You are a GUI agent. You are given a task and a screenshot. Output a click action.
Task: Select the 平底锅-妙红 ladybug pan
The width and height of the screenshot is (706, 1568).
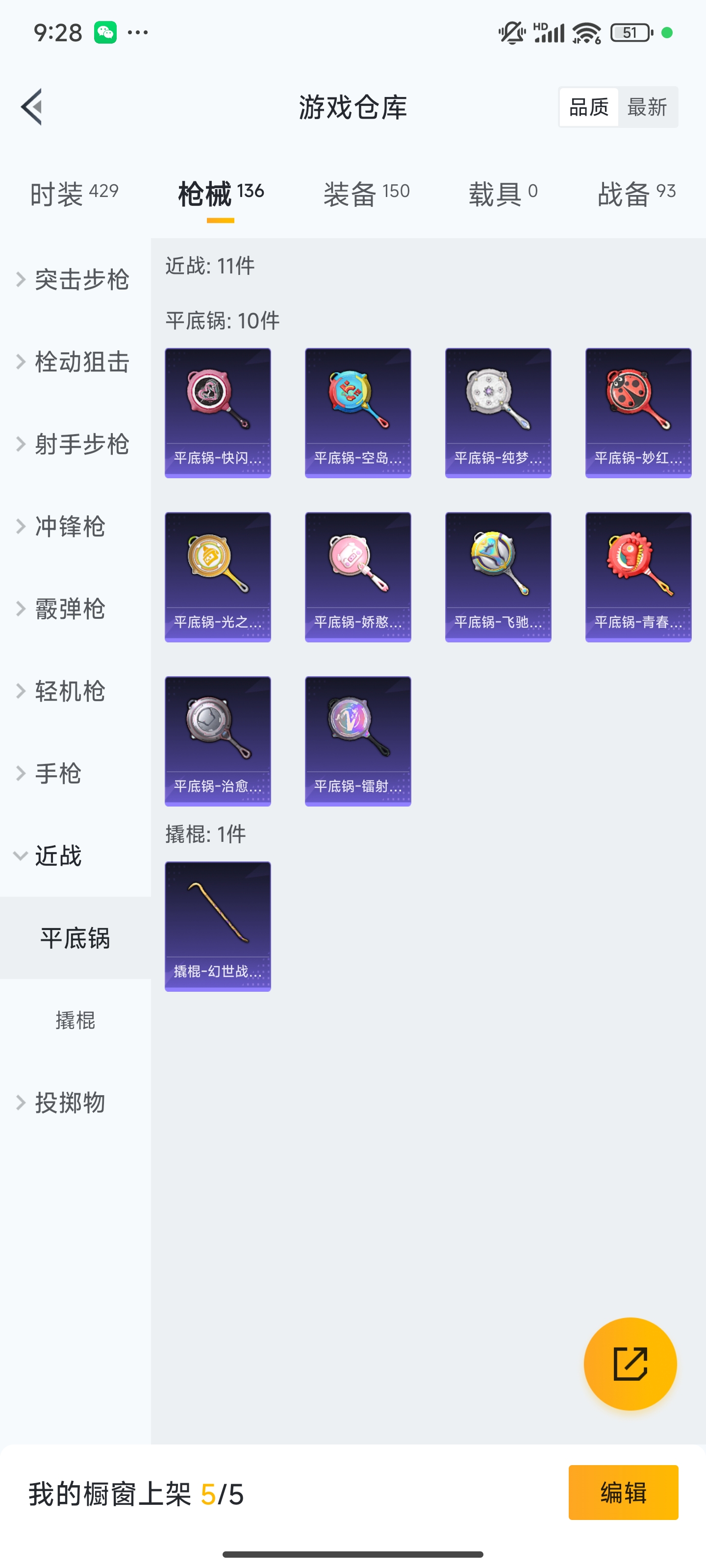(638, 413)
